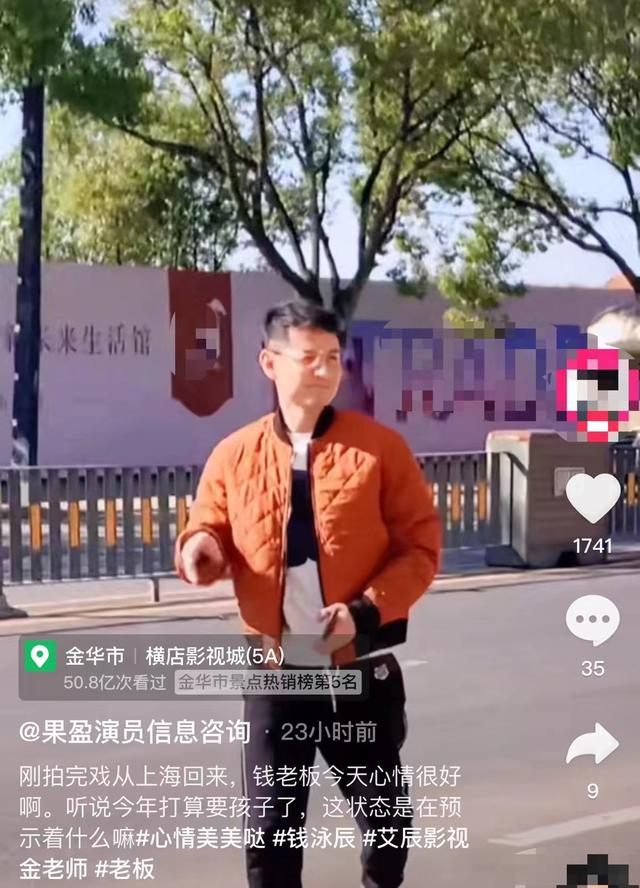View 金华市景点热销榜第5名 ranking

[268, 684]
